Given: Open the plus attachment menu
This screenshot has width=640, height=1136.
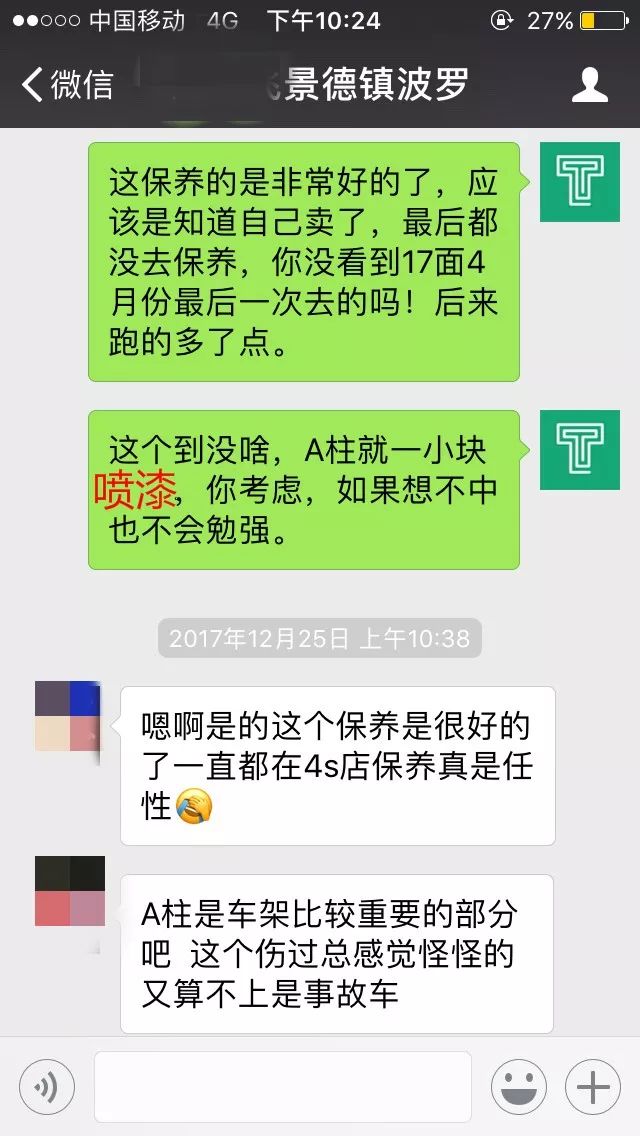Looking at the screenshot, I should (x=593, y=1086).
